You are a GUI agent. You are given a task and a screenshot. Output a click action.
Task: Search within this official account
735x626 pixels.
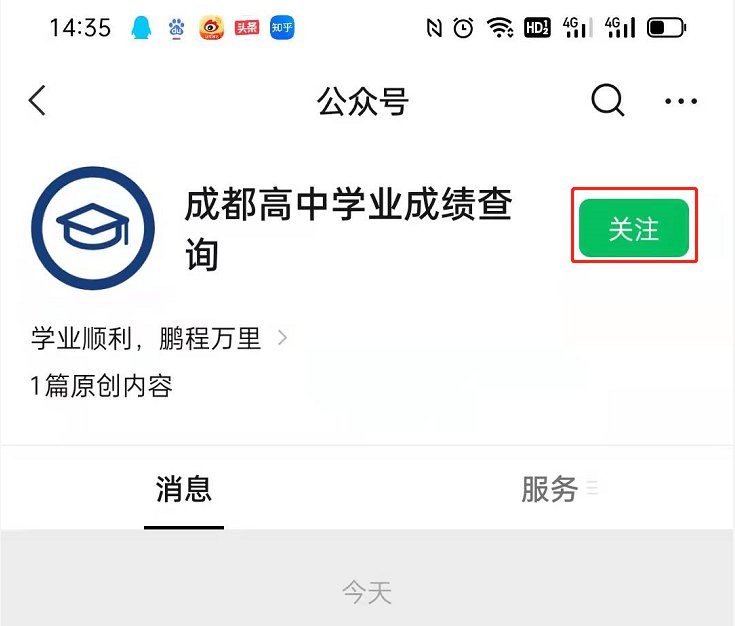[607, 101]
